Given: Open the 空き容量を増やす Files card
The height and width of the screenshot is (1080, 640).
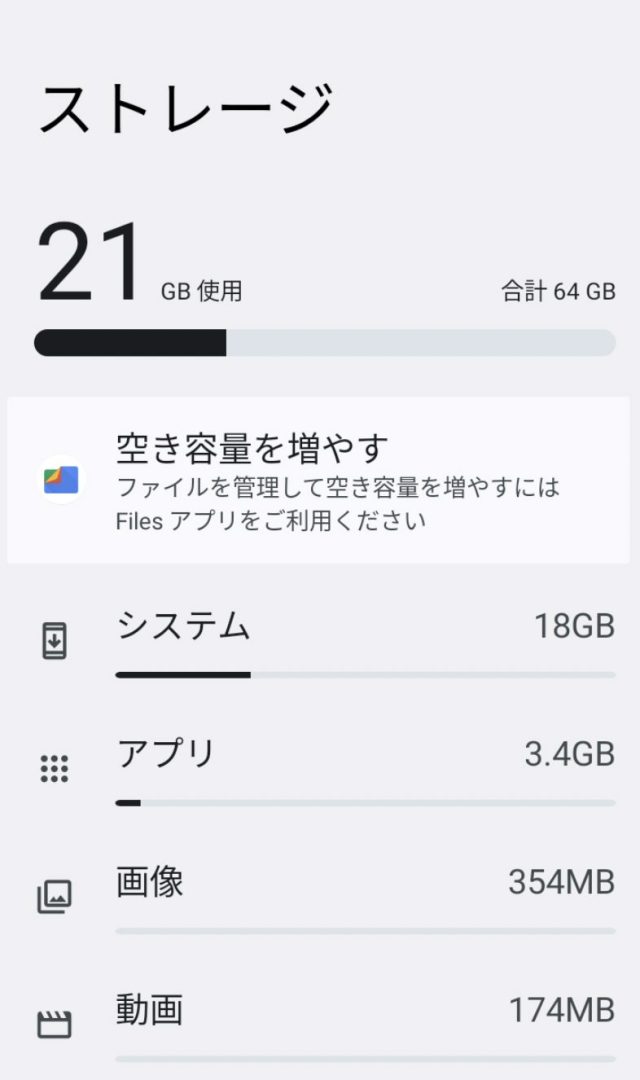Looking at the screenshot, I should [318, 480].
